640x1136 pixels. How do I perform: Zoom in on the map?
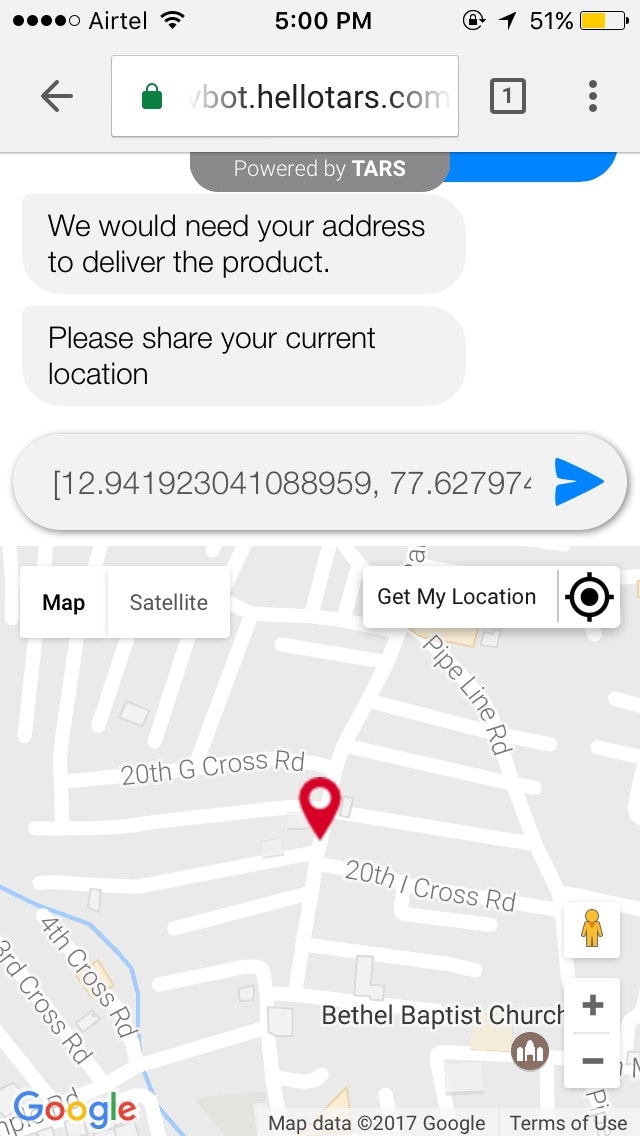click(592, 1005)
